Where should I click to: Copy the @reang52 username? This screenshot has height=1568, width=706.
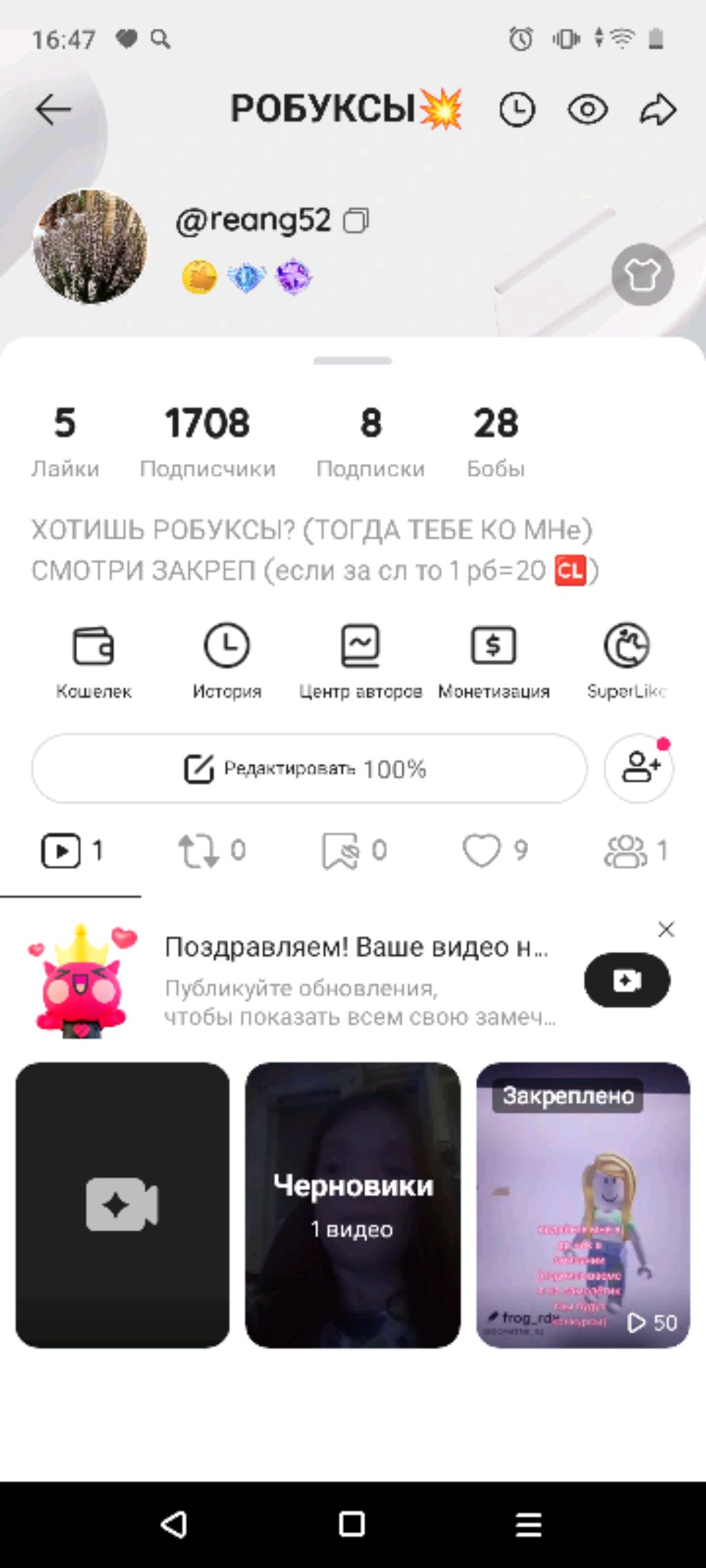[356, 221]
